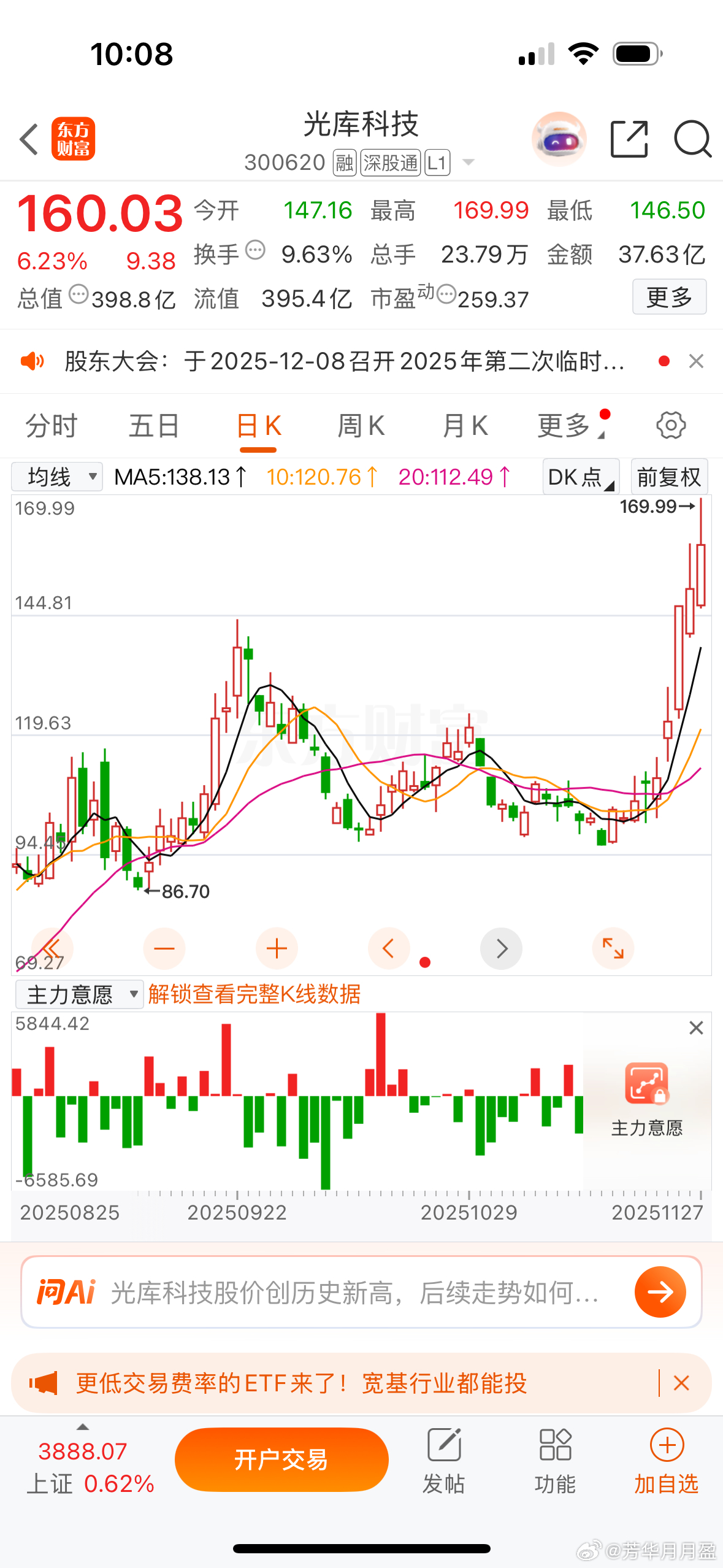Select the 月K chart tab
This screenshot has width=723, height=1568.
(x=465, y=426)
